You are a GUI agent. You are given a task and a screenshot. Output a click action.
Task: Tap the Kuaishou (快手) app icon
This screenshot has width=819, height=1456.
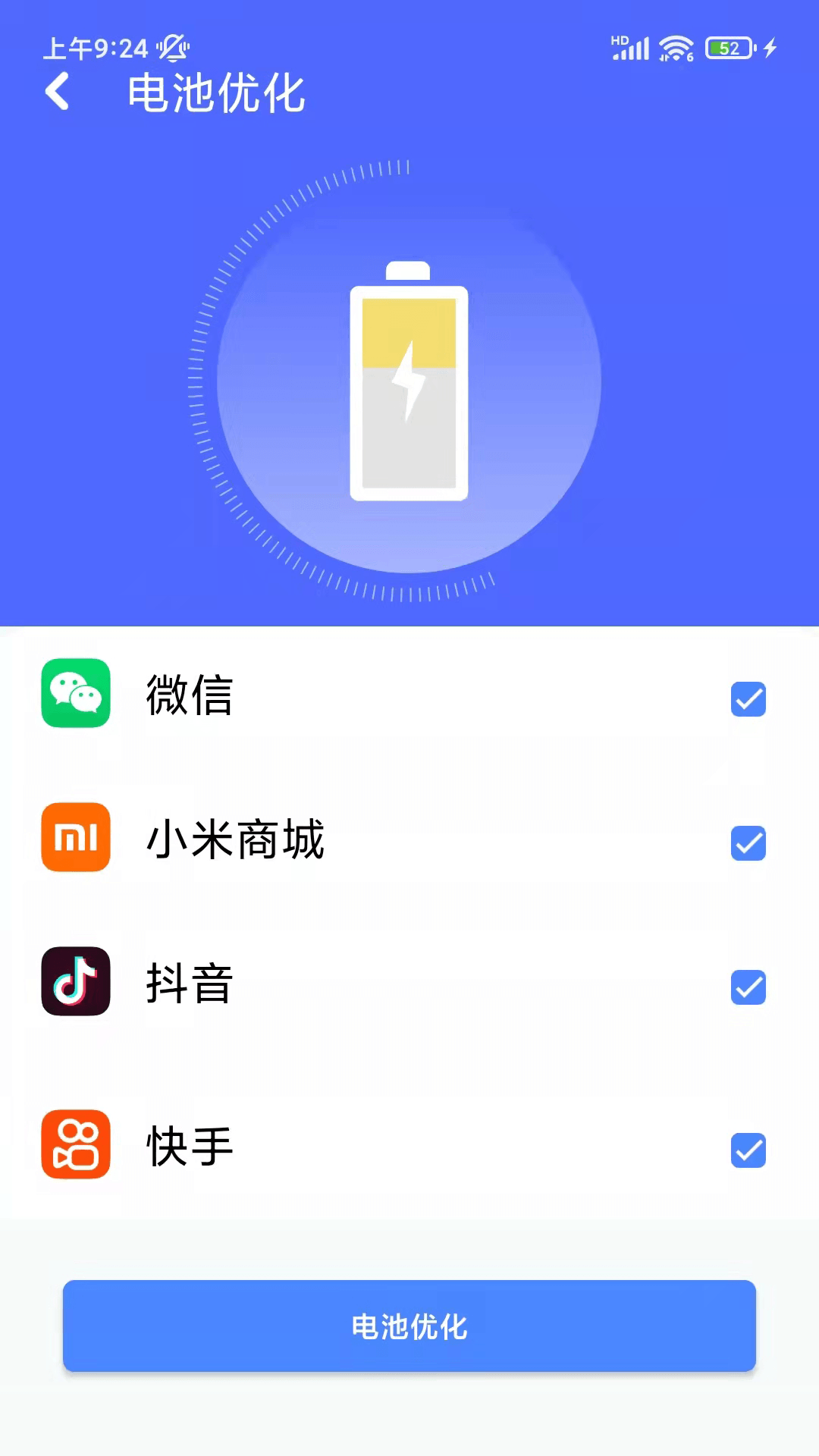coord(75,1145)
